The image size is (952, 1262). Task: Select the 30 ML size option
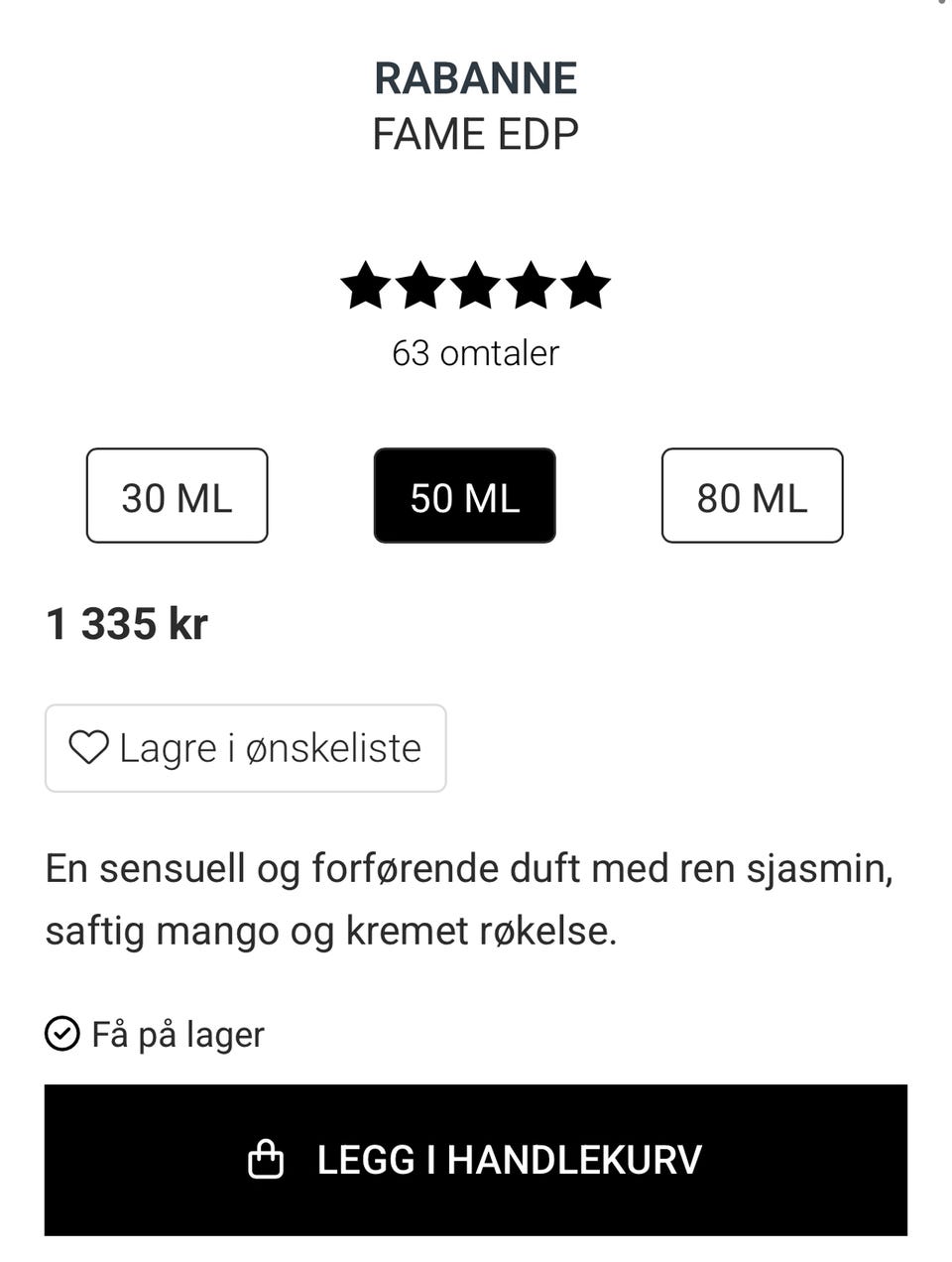177,496
